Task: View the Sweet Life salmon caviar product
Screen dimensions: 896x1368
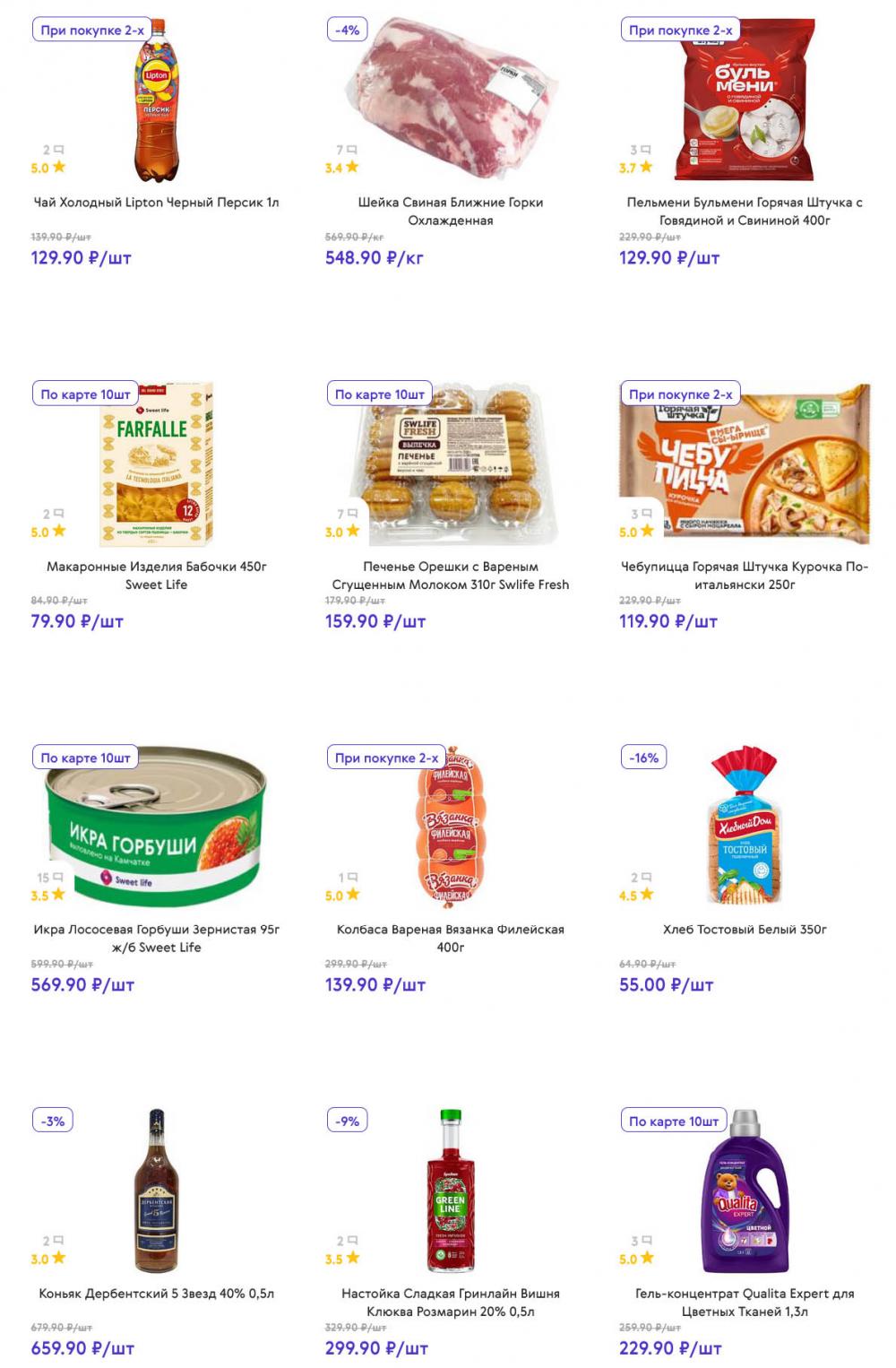Action: click(x=156, y=938)
